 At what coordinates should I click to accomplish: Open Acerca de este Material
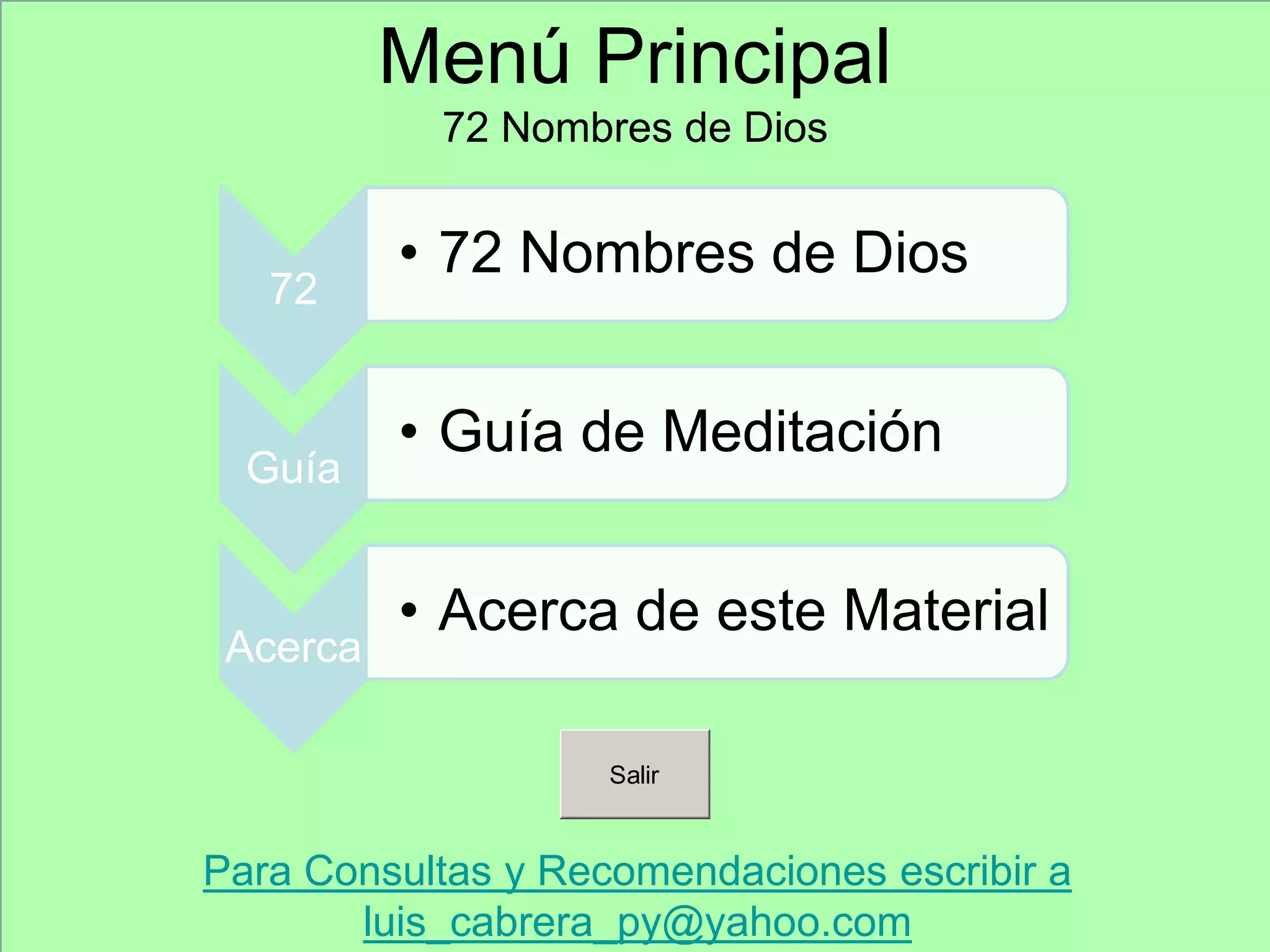click(x=717, y=612)
